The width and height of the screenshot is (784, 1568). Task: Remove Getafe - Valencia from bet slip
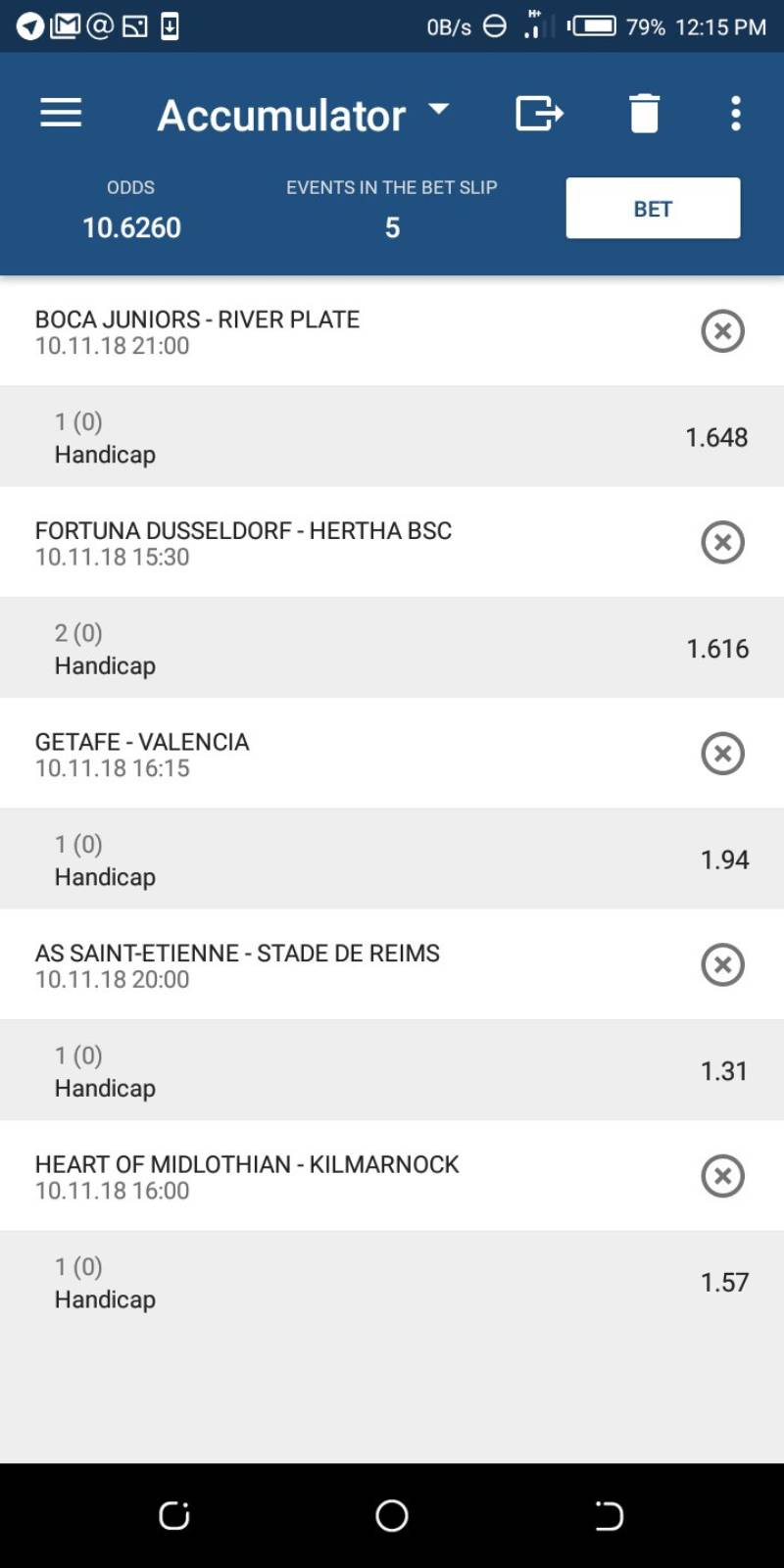(x=722, y=754)
